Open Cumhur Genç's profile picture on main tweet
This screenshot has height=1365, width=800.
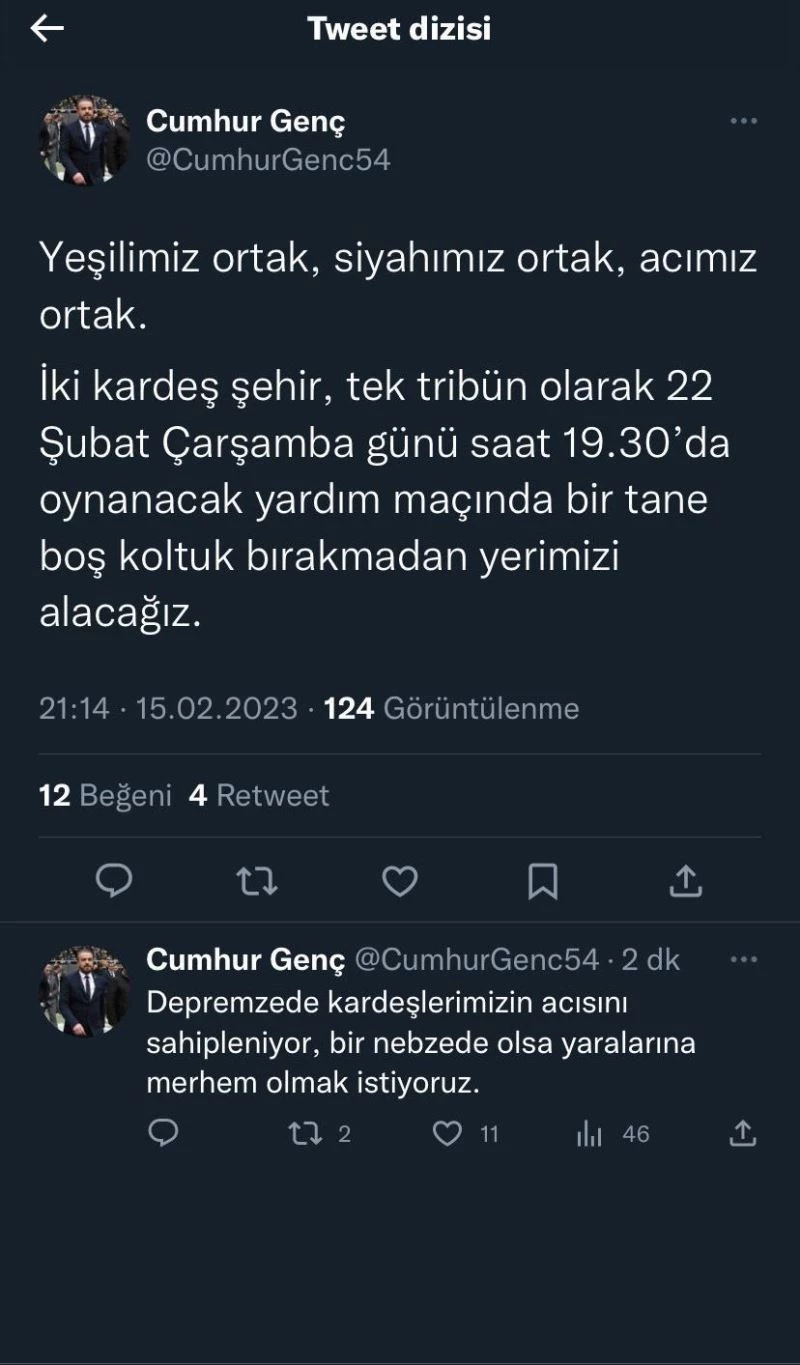84,141
